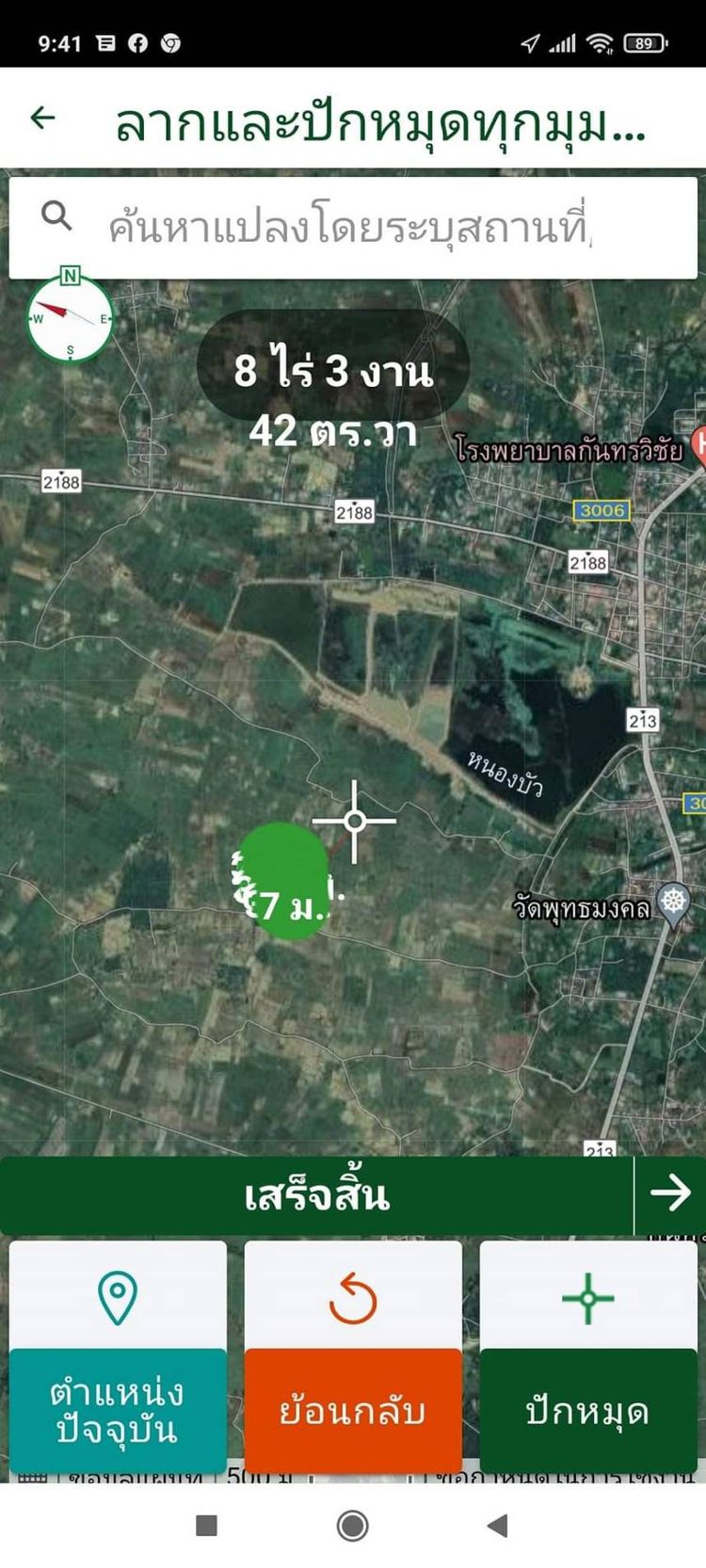Go back using the top-left arrow
The image size is (706, 1568).
[43, 118]
